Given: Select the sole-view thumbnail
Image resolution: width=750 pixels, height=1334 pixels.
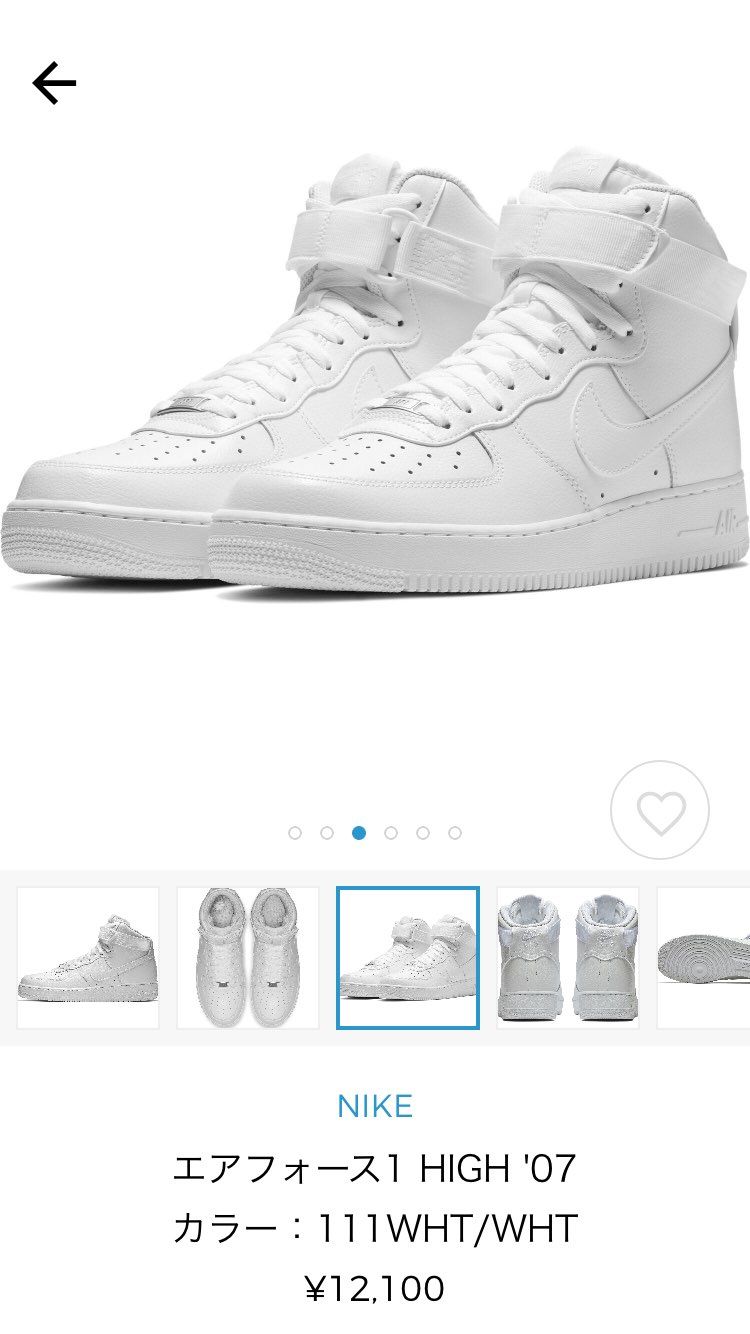Looking at the screenshot, I should click(706, 958).
